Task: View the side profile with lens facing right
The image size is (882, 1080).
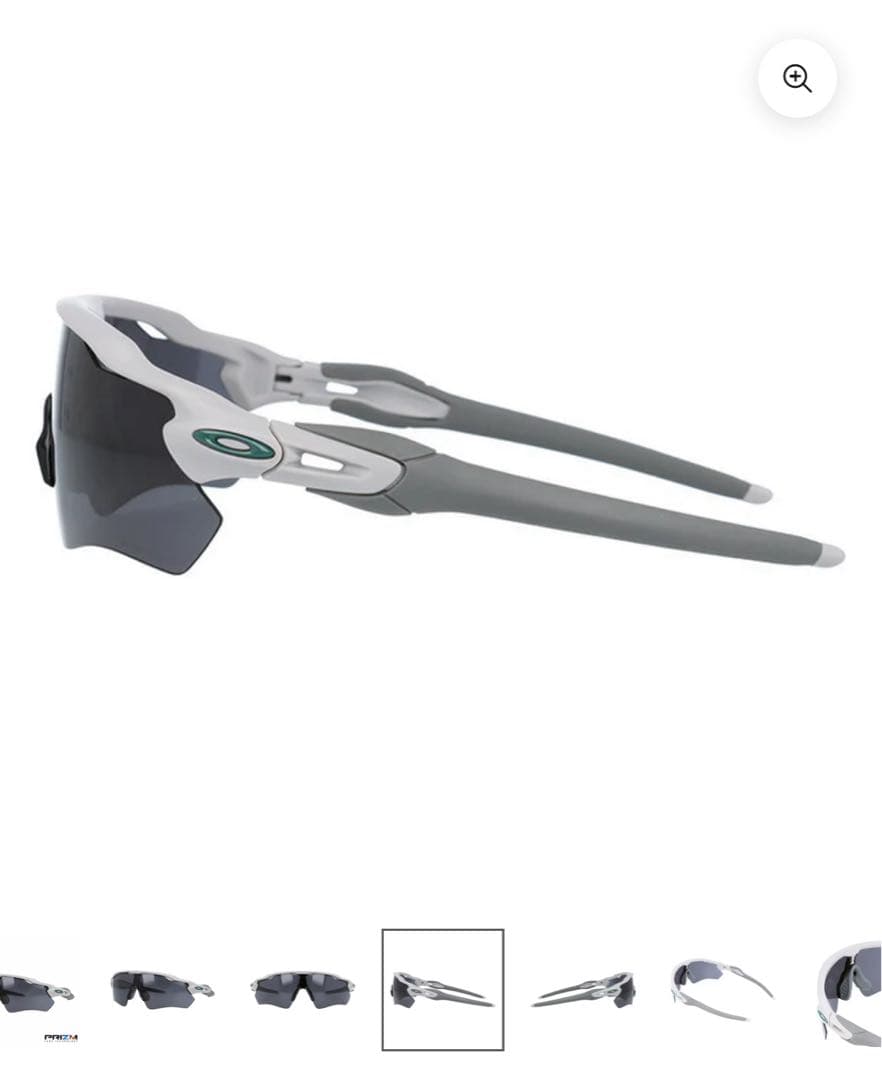Action: point(584,989)
